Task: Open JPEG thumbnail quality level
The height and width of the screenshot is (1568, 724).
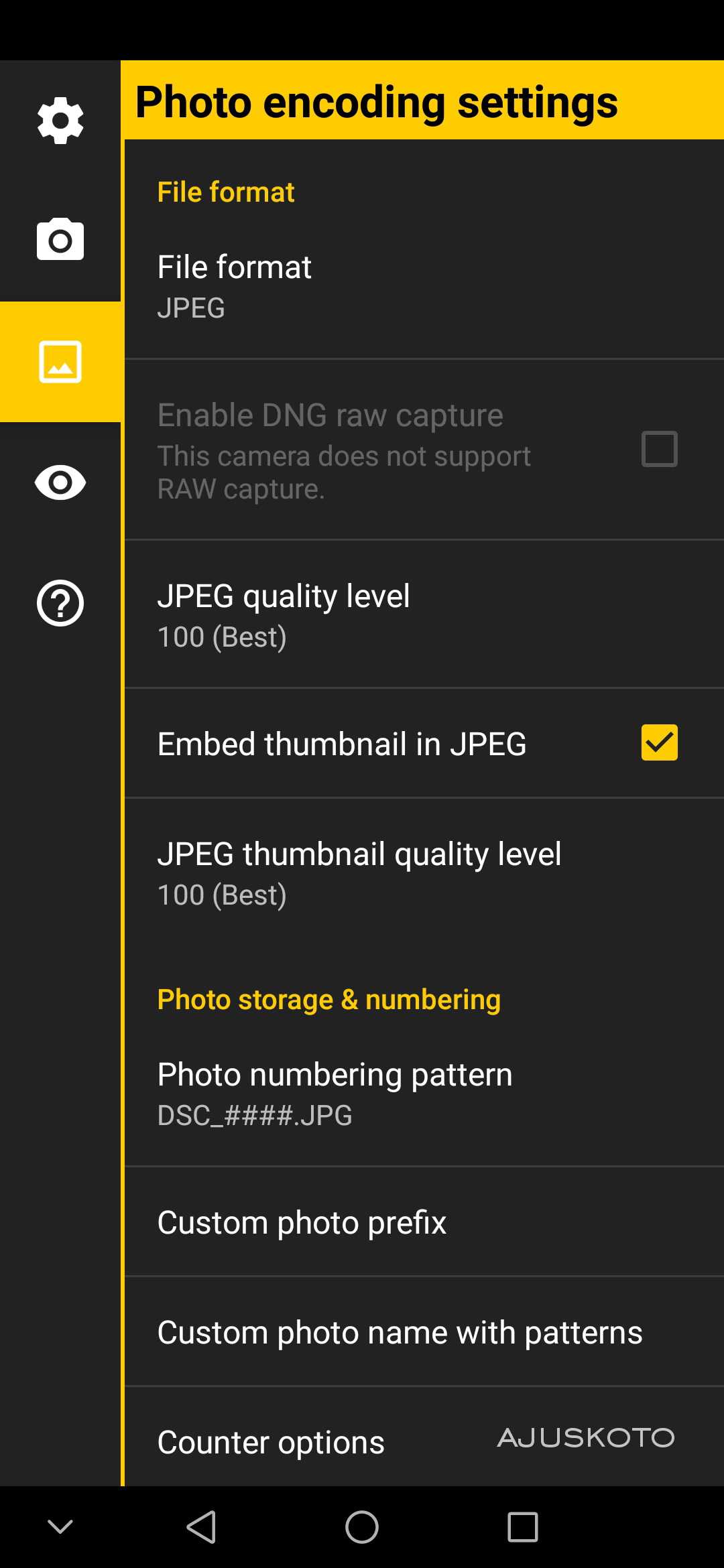Action: [422, 872]
